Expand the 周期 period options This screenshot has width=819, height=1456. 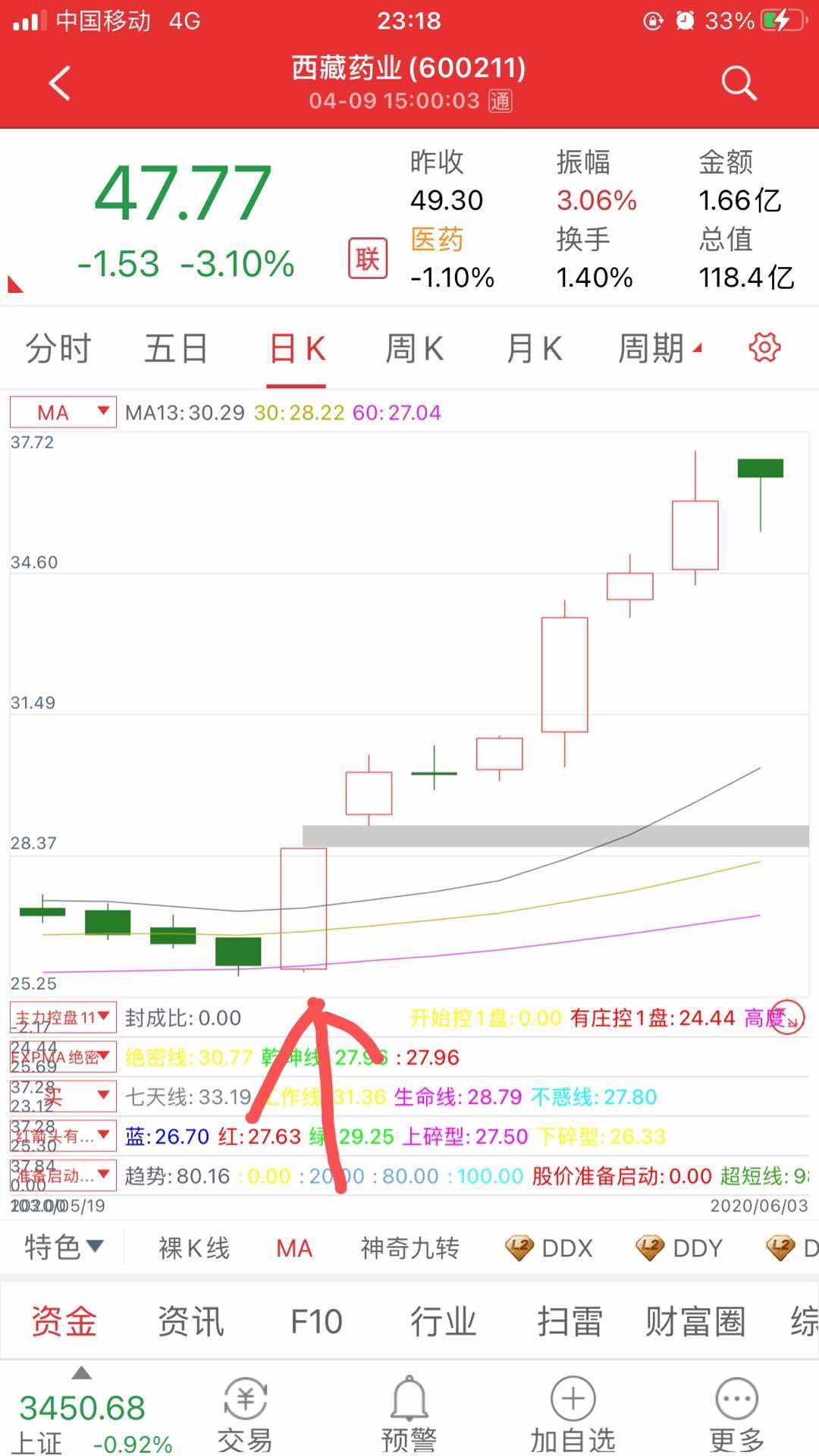(x=658, y=350)
